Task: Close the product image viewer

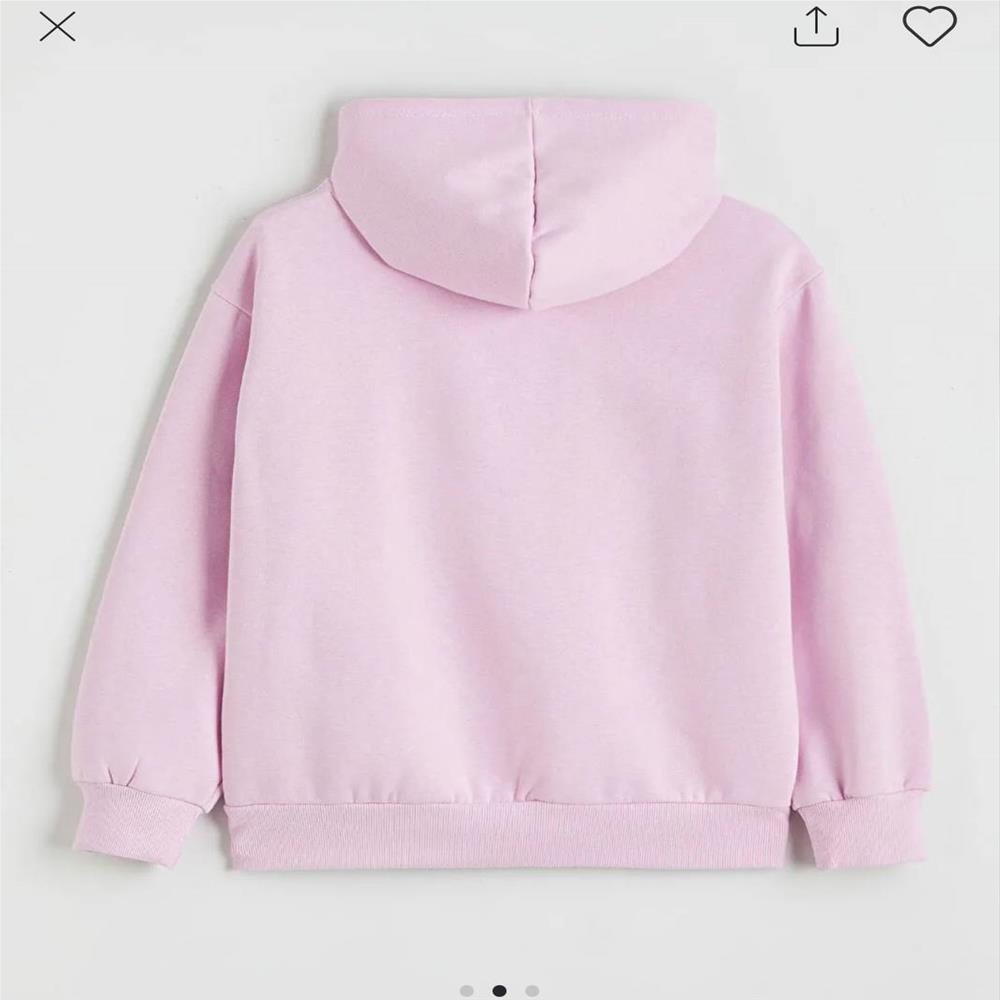Action: 57,27
